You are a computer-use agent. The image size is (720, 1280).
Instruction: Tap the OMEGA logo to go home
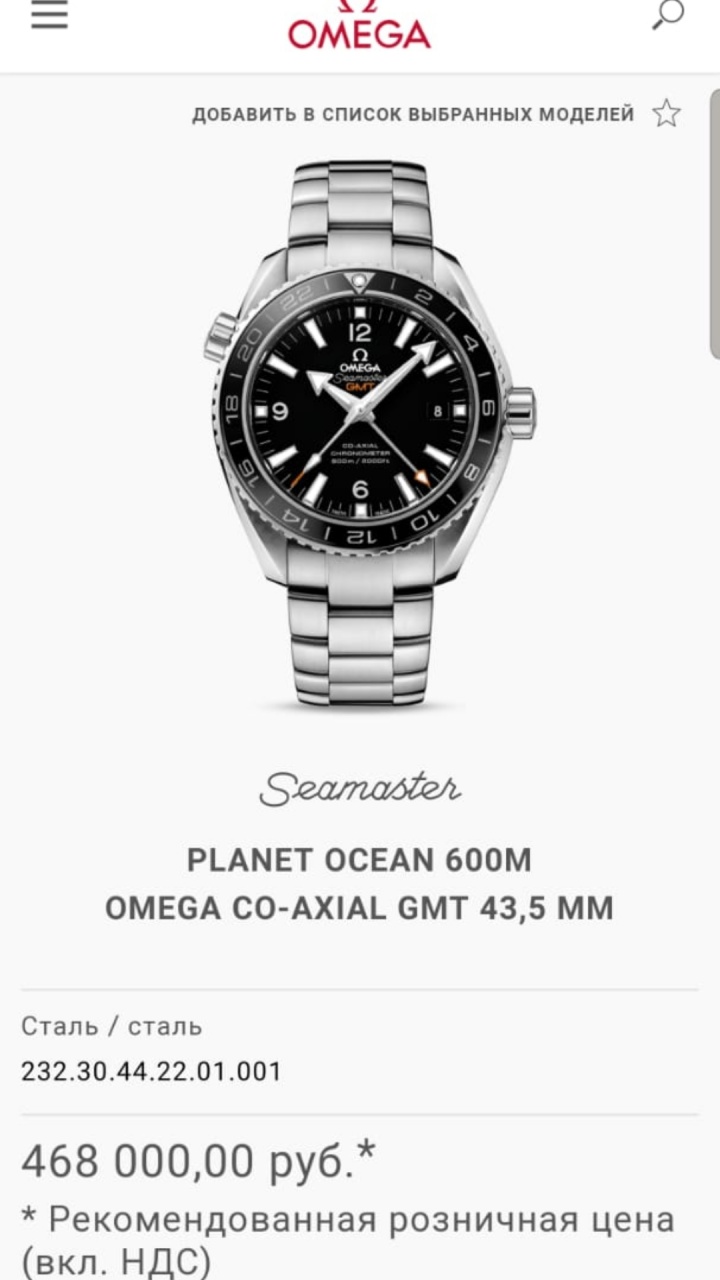click(x=359, y=28)
